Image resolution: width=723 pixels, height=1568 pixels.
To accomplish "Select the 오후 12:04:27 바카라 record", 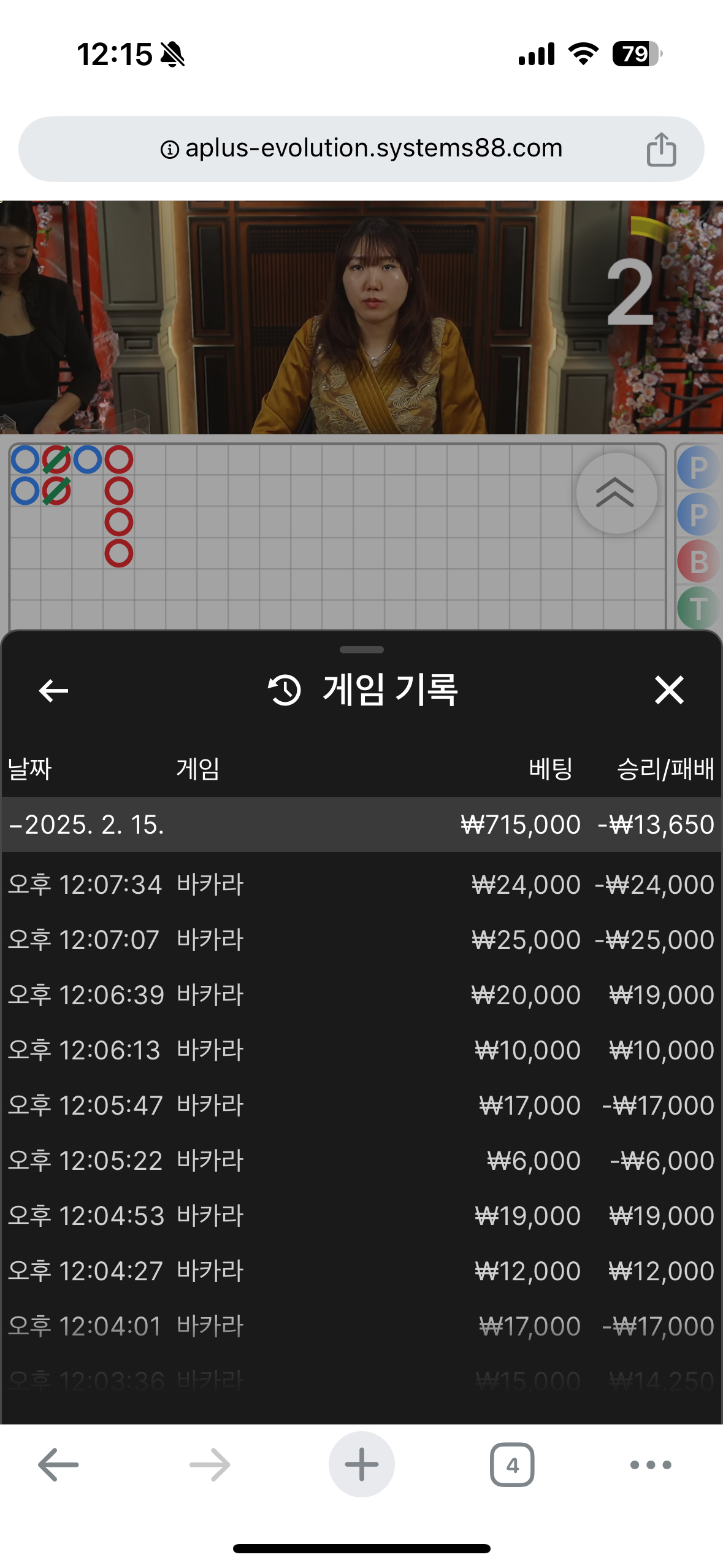I will [x=361, y=1271].
